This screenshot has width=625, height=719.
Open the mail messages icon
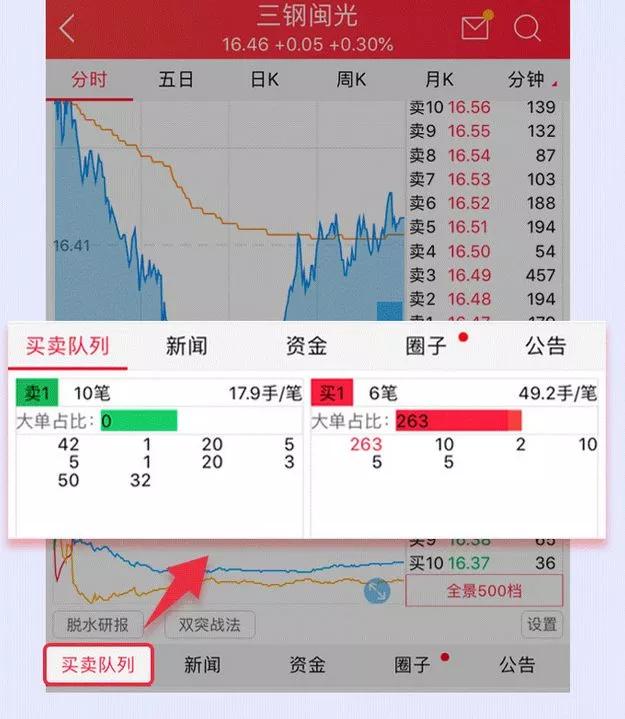(x=477, y=26)
